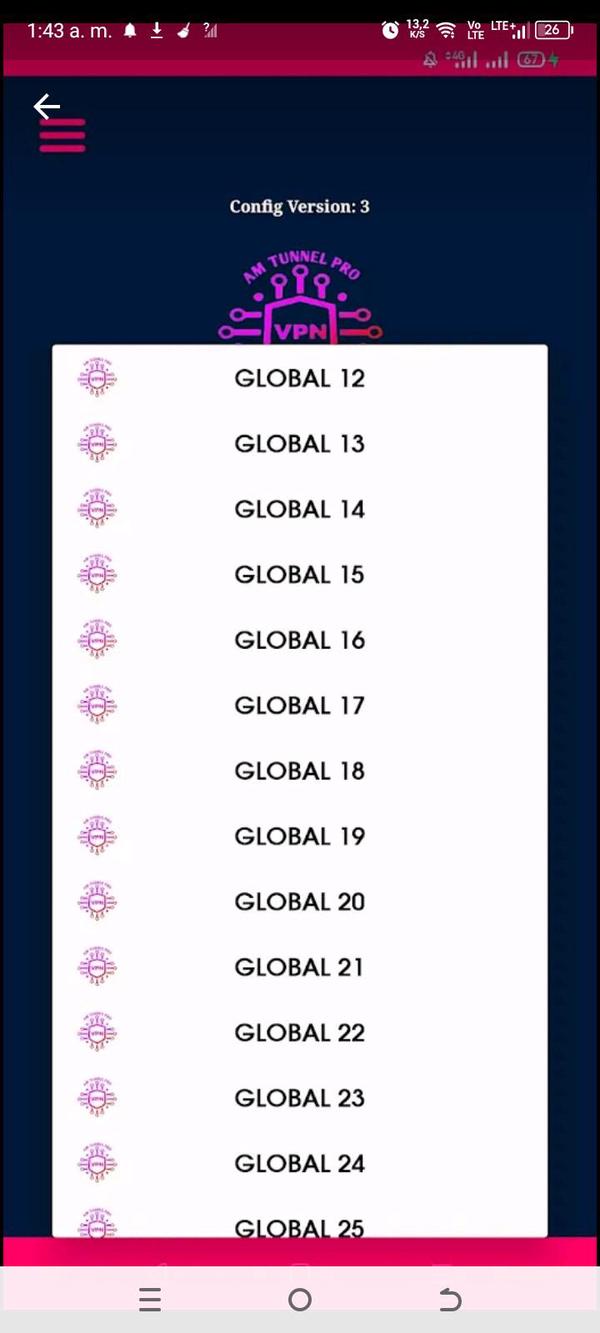Pick the GLOBAL 14 server

pos(299,510)
